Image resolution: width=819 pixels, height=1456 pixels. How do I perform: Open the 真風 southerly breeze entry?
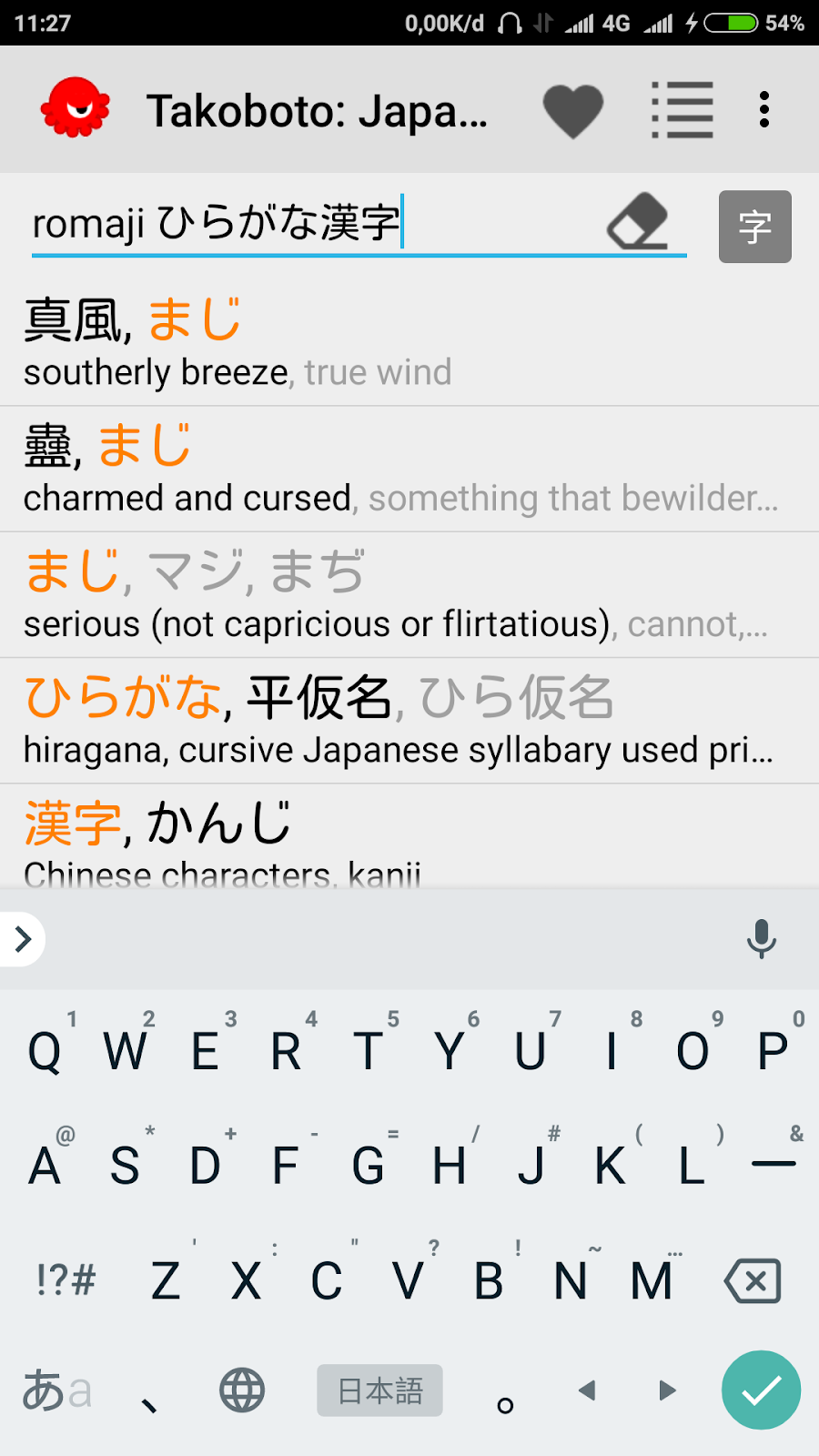pyautogui.click(x=409, y=344)
